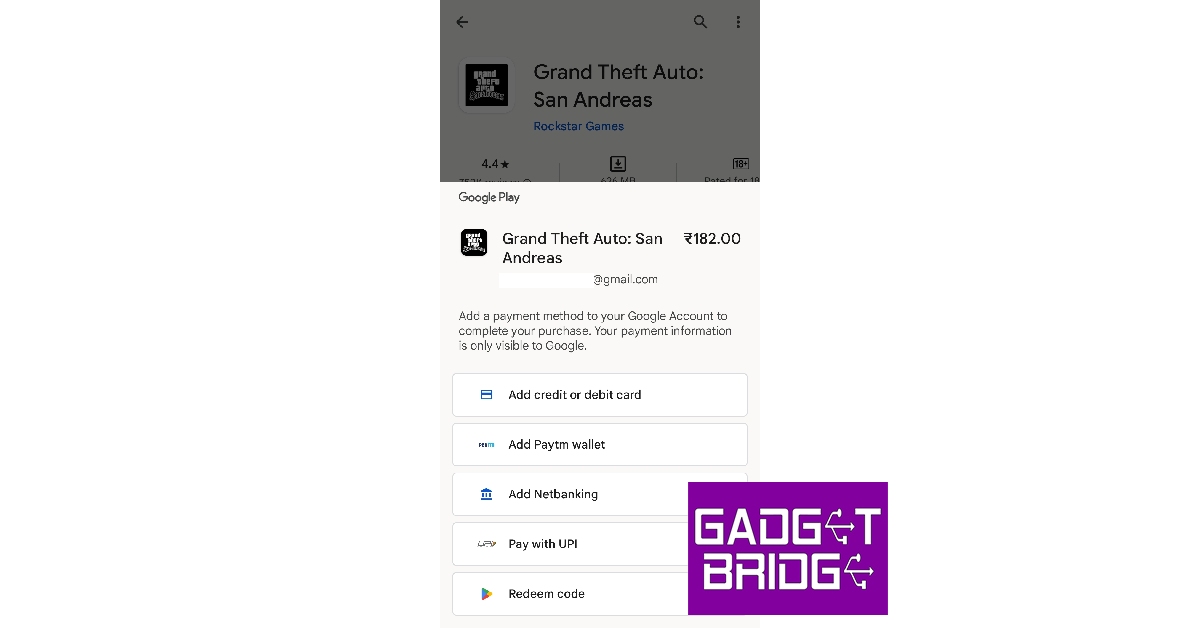This screenshot has width=1200, height=628.
Task: Visit the Rockstar Games developer page
Action: 578,126
